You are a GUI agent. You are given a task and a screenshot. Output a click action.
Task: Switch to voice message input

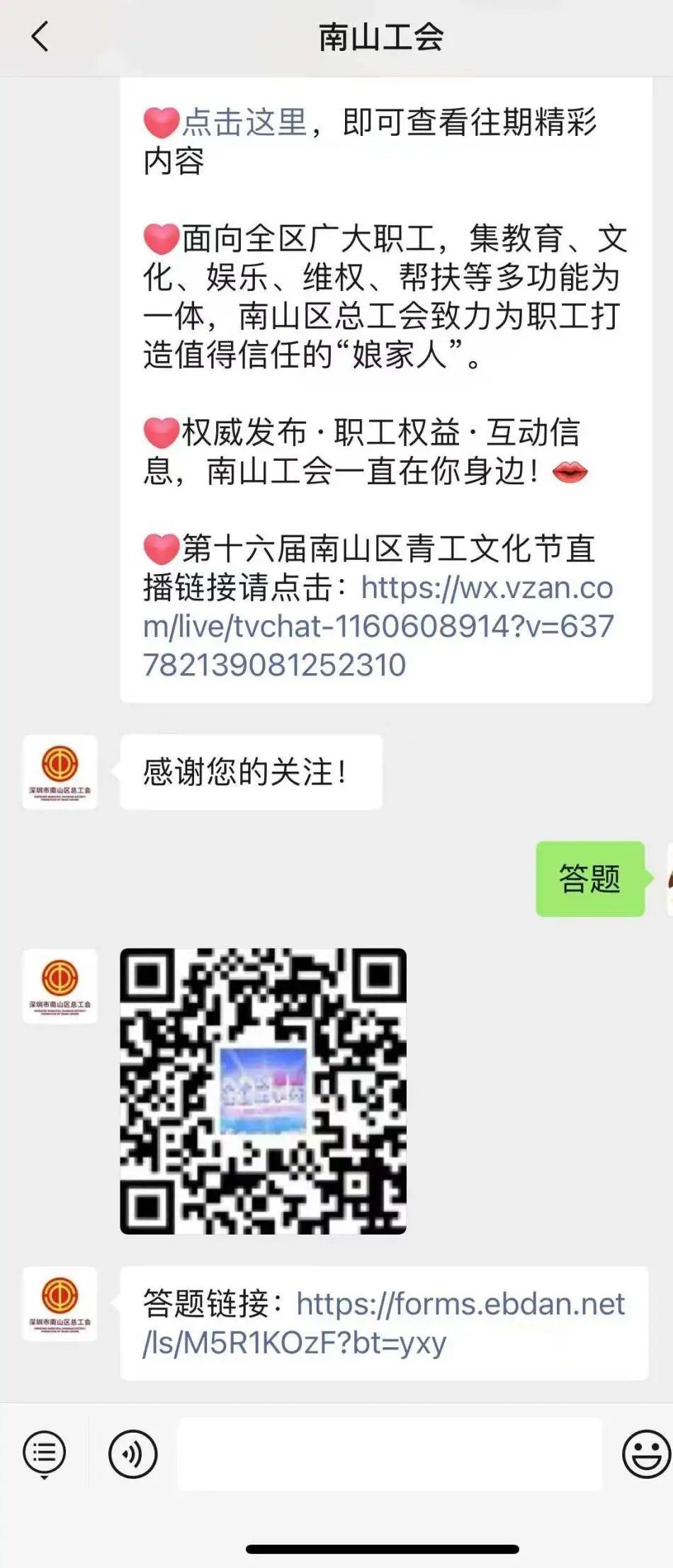coord(132,1454)
